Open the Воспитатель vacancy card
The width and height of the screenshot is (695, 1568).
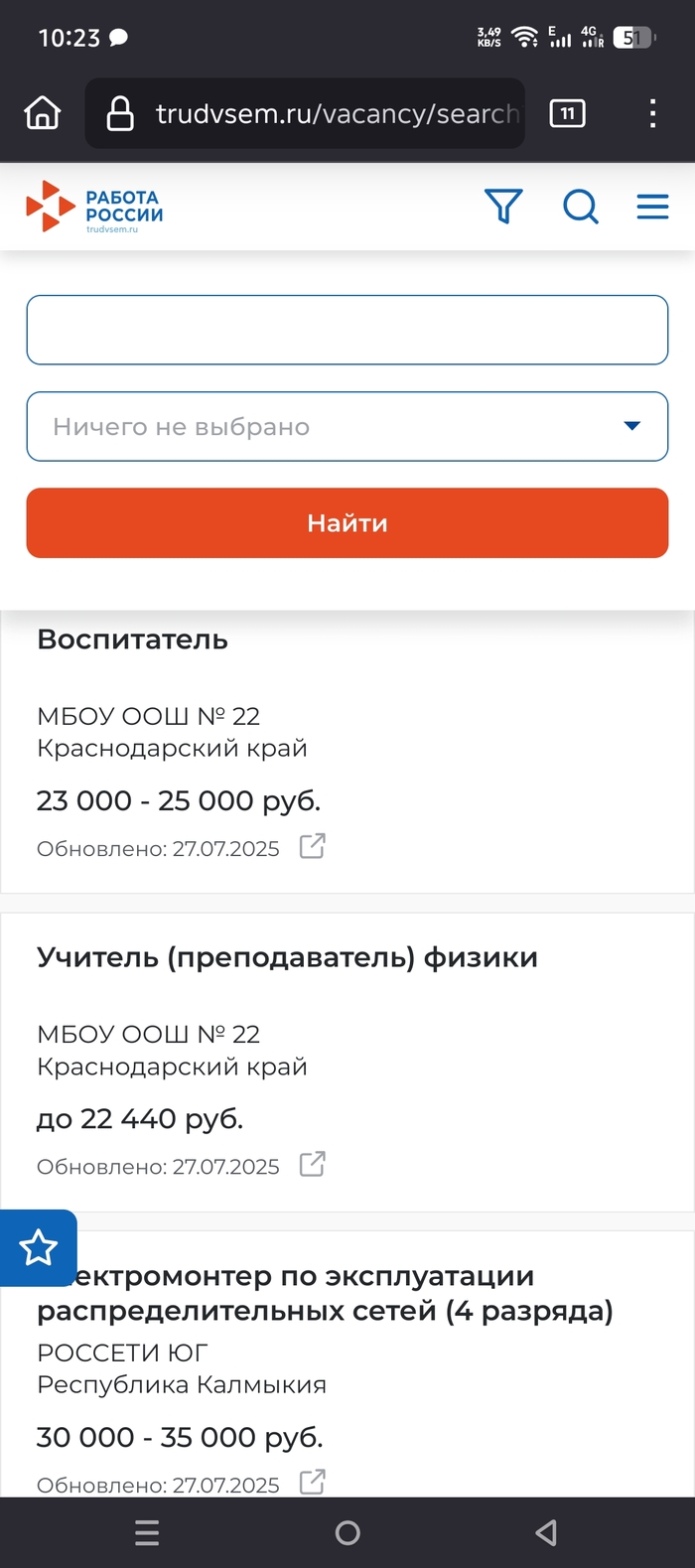coord(132,641)
